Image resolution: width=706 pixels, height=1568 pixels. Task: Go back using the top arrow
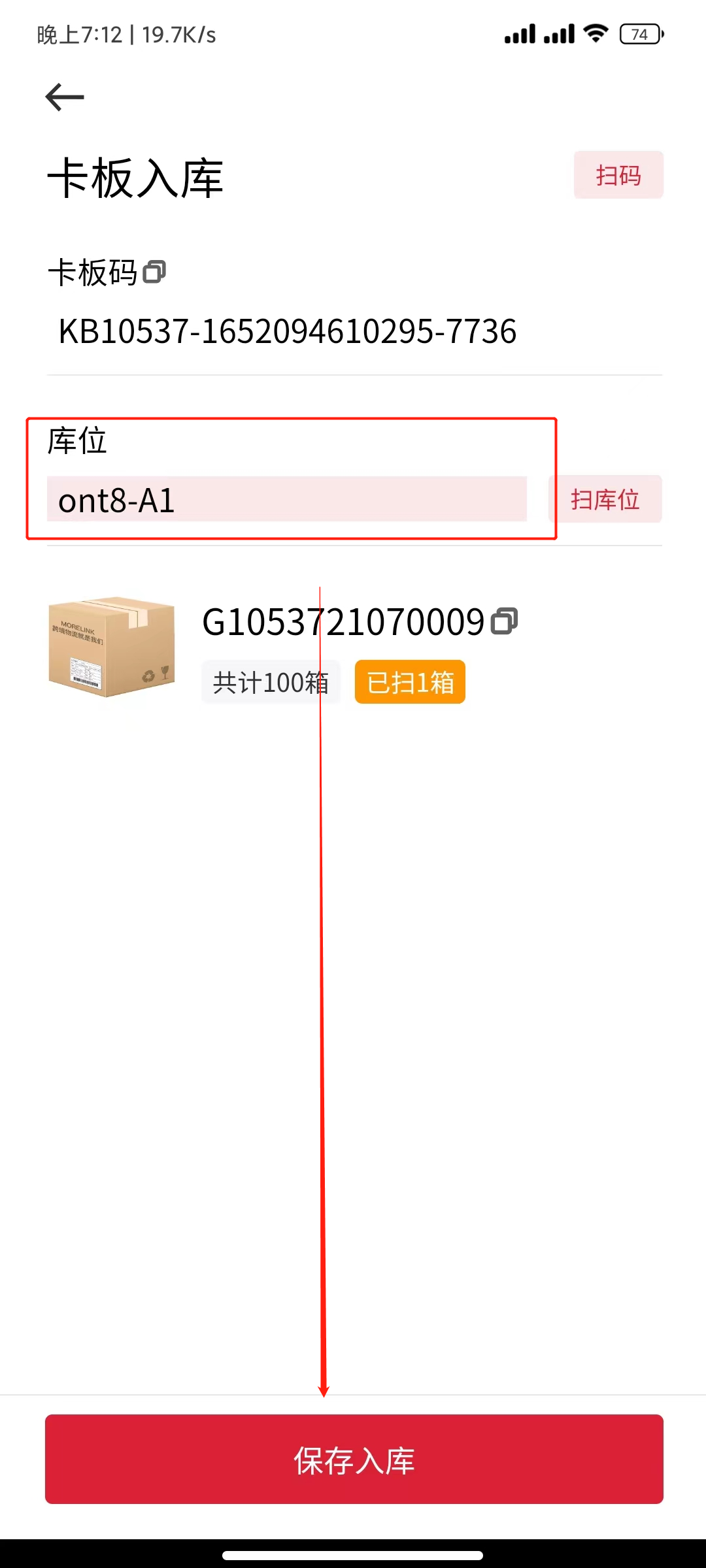65,97
